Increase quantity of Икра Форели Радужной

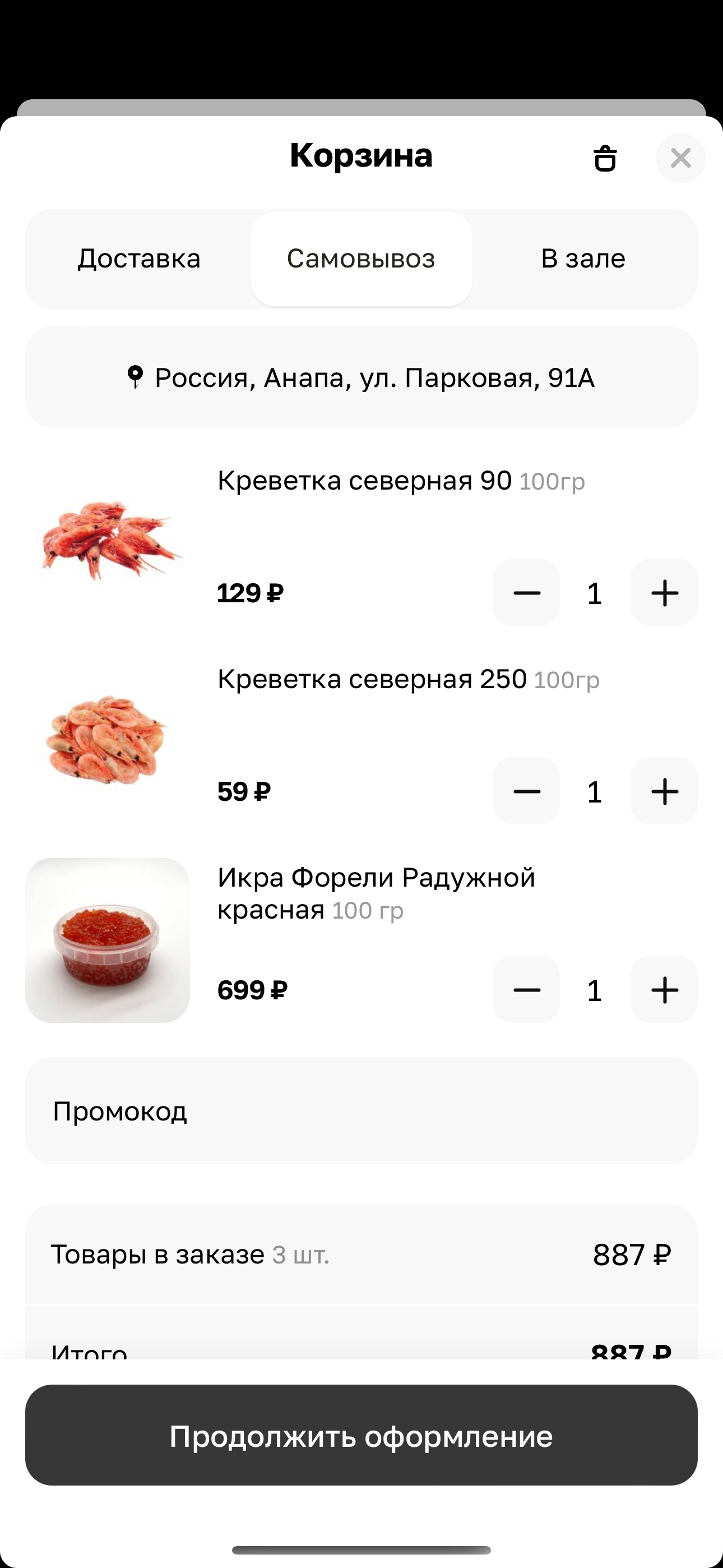[x=664, y=990]
